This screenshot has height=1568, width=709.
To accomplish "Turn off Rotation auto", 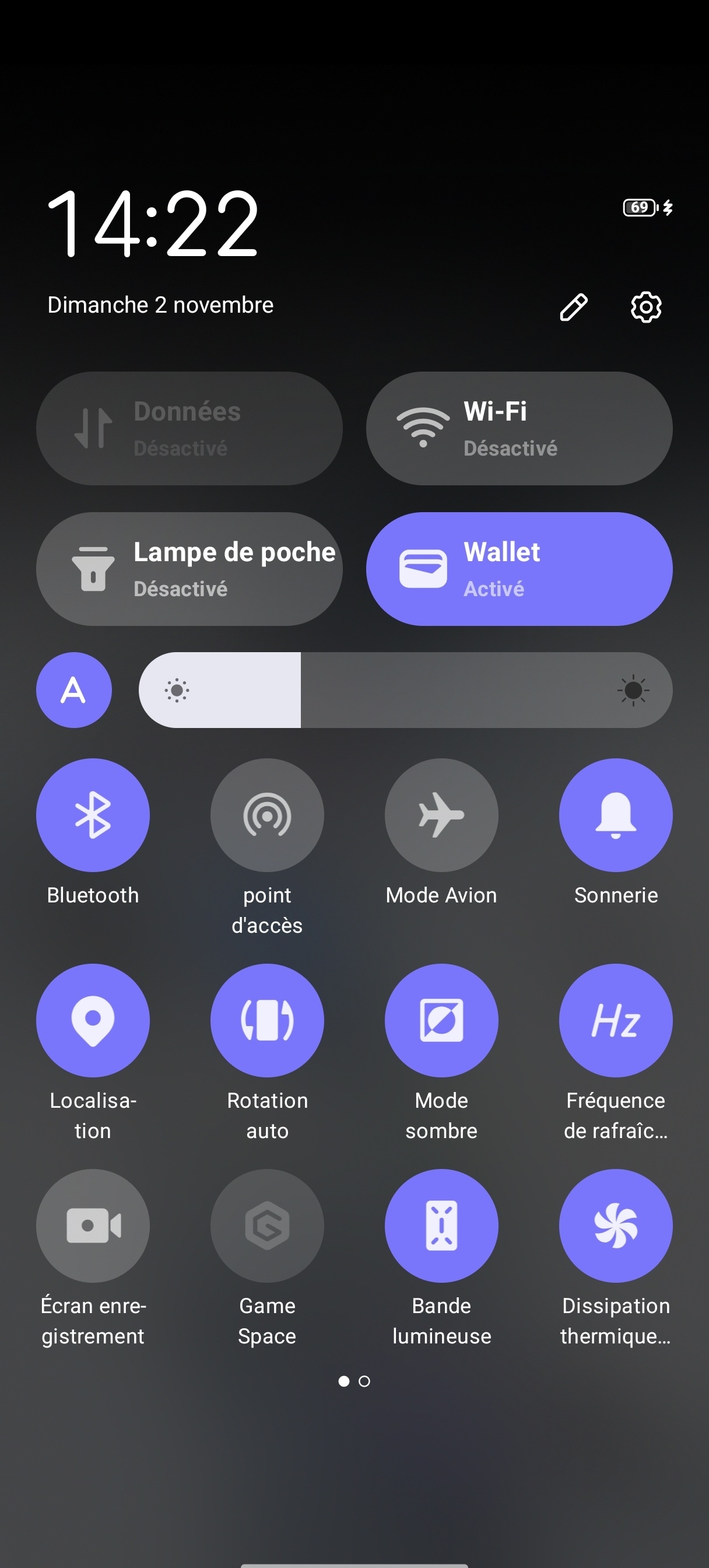I will (x=267, y=1020).
